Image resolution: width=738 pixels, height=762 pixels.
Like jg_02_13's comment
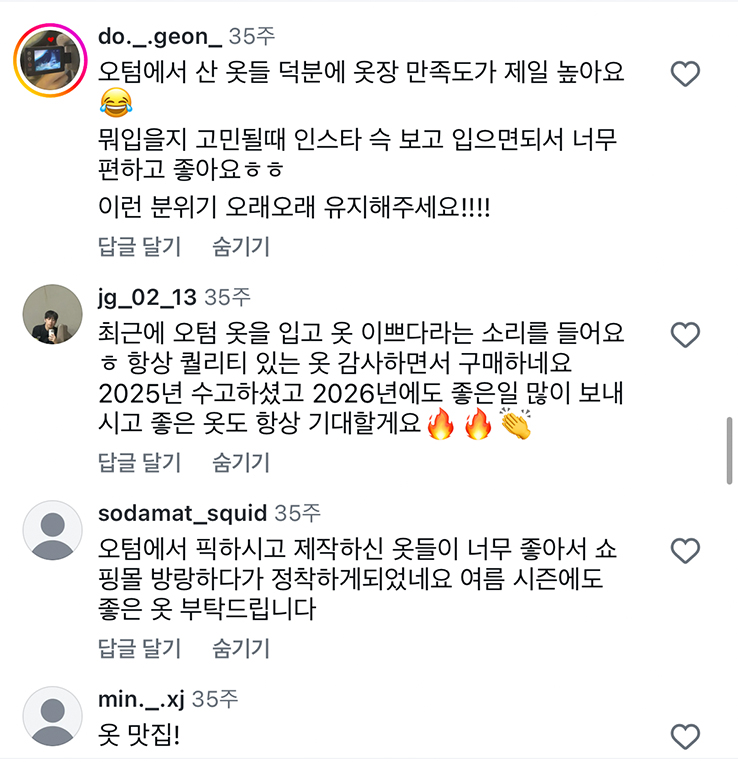[685, 335]
